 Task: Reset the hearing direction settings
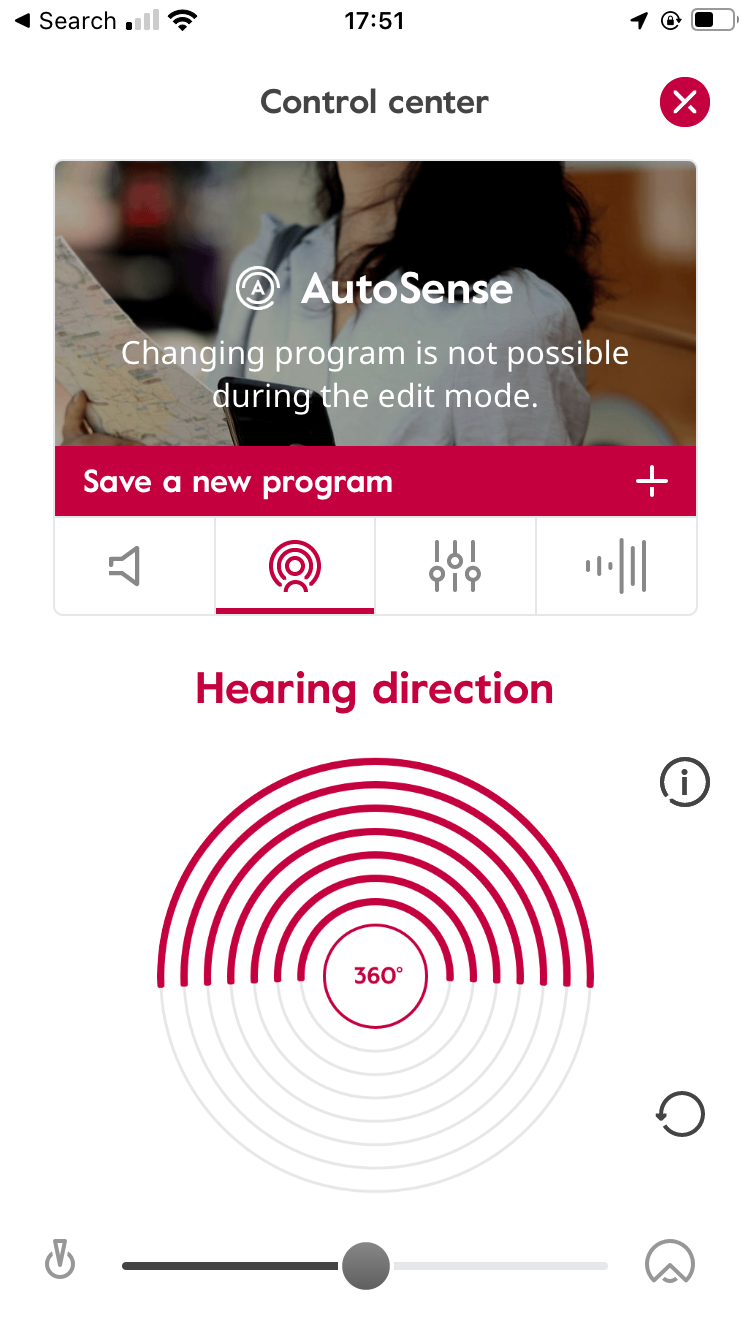(x=681, y=1113)
